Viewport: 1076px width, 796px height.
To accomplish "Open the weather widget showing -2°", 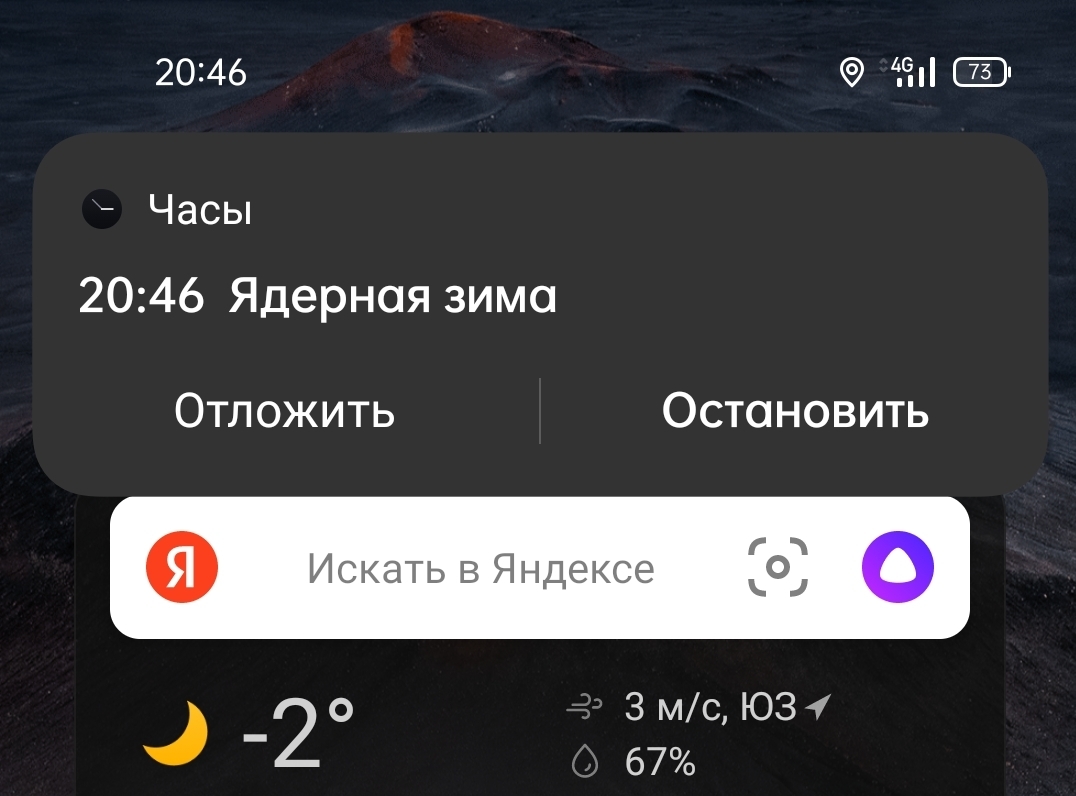I will 298,734.
